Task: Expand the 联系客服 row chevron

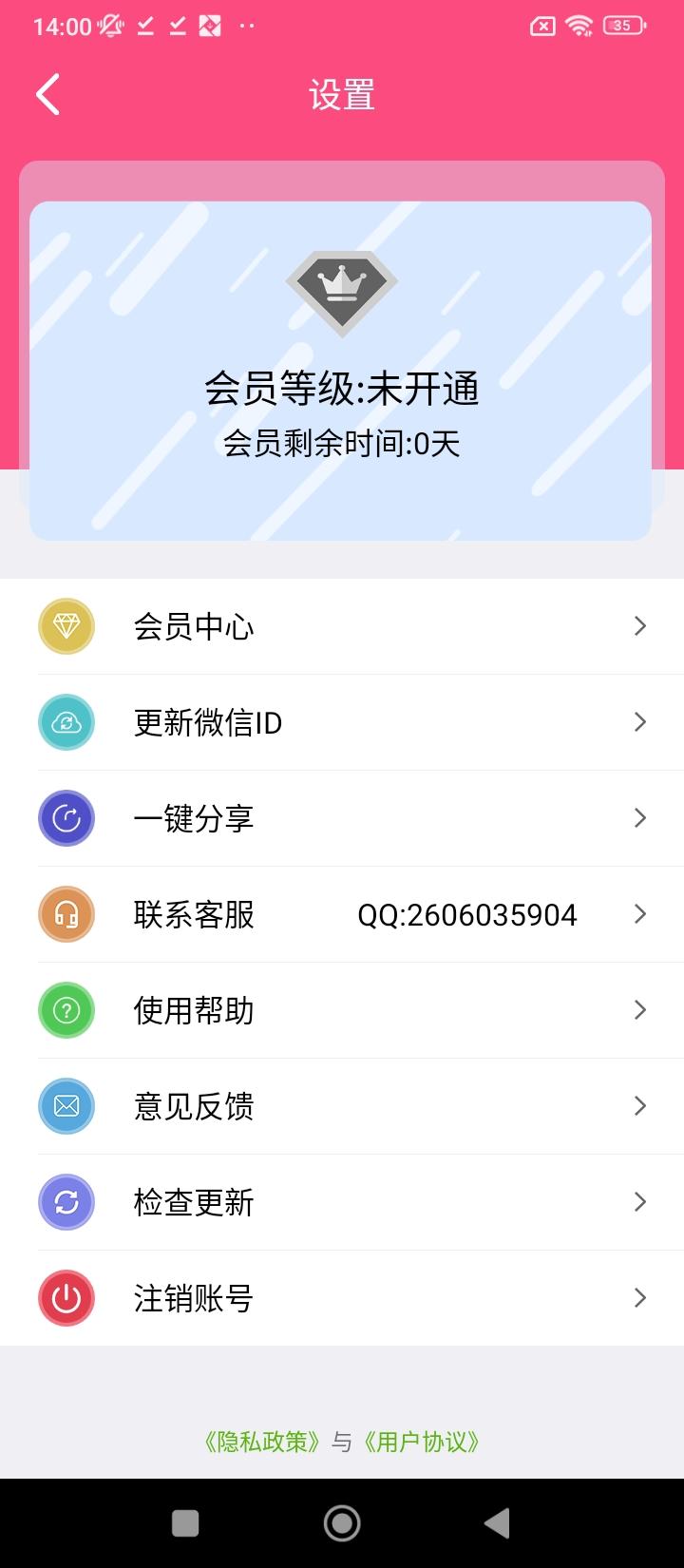Action: [x=639, y=914]
